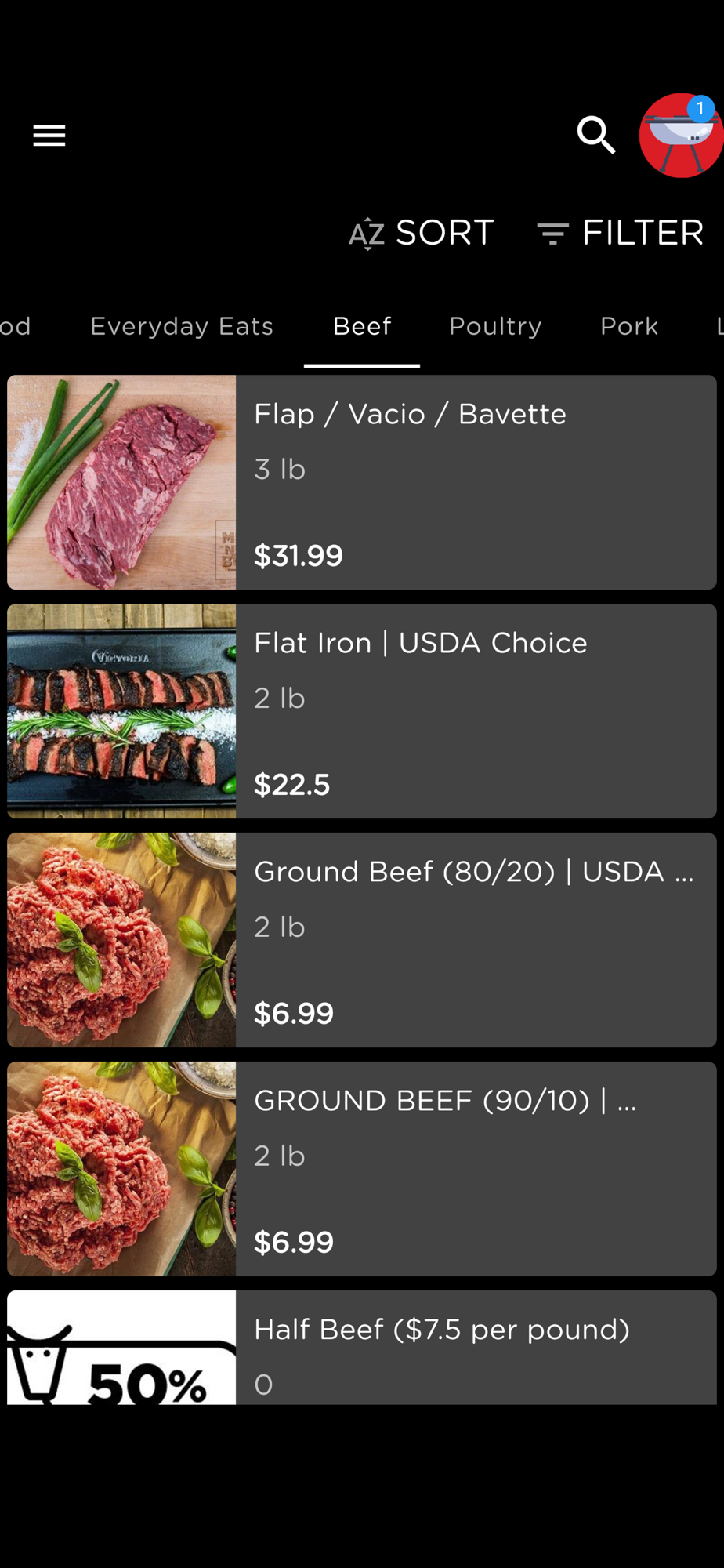View Half Beef ($7.5 per pound) details
This screenshot has width=724, height=1568.
[362, 1348]
